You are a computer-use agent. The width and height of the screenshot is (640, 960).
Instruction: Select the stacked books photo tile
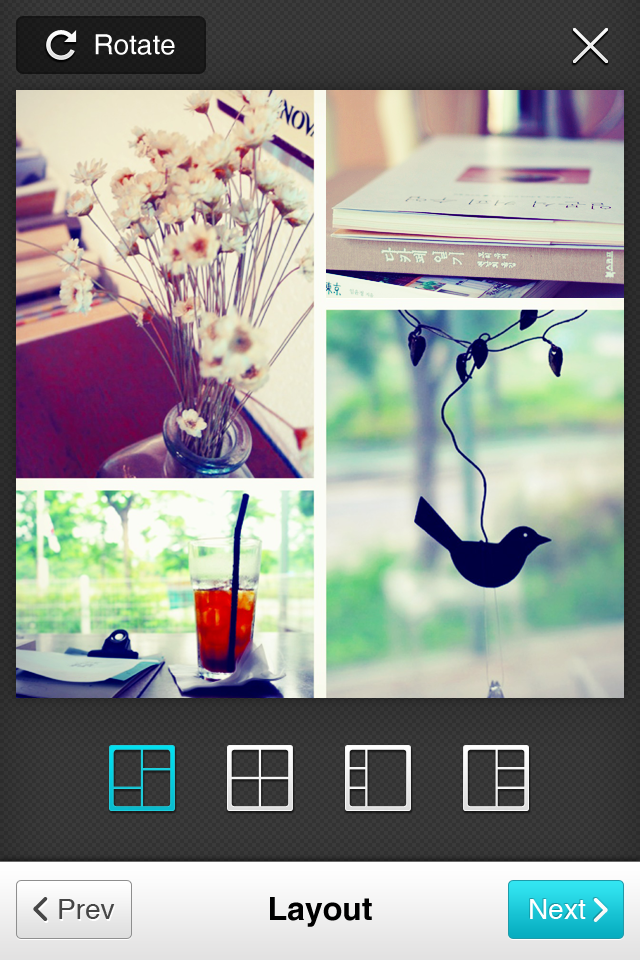475,193
